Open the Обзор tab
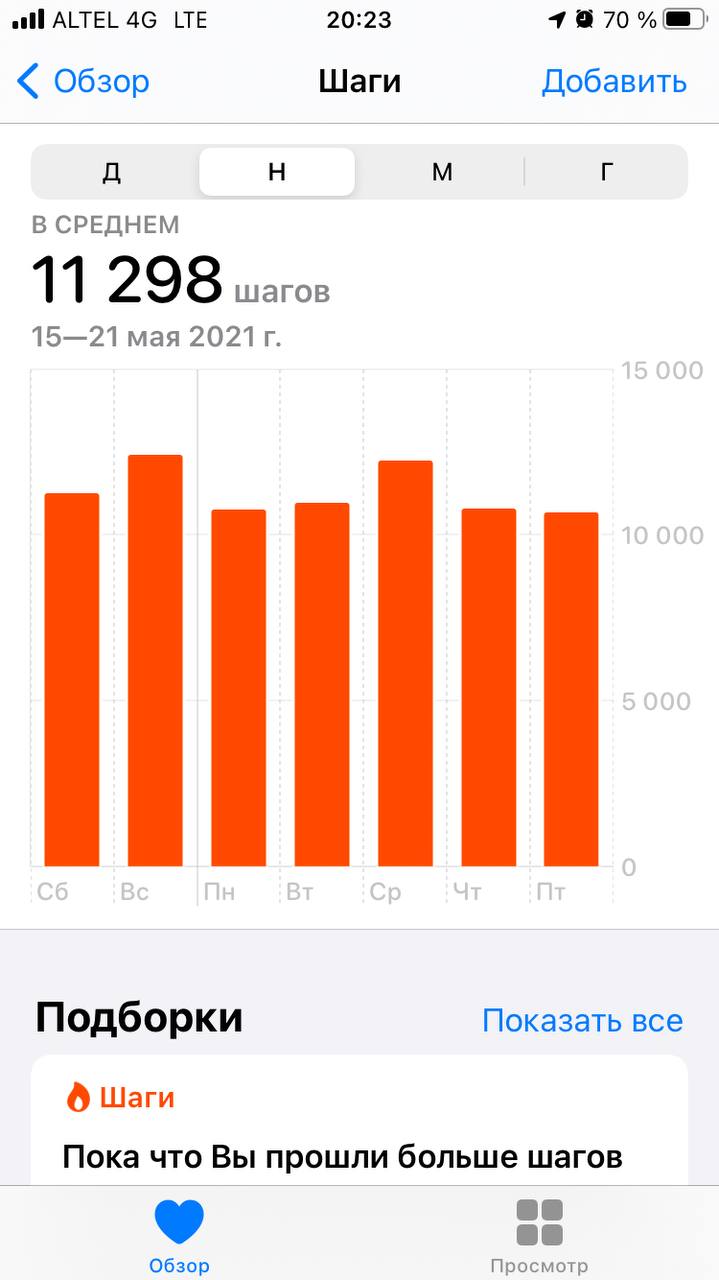Viewport: 719px width, 1280px height. coord(179,1236)
